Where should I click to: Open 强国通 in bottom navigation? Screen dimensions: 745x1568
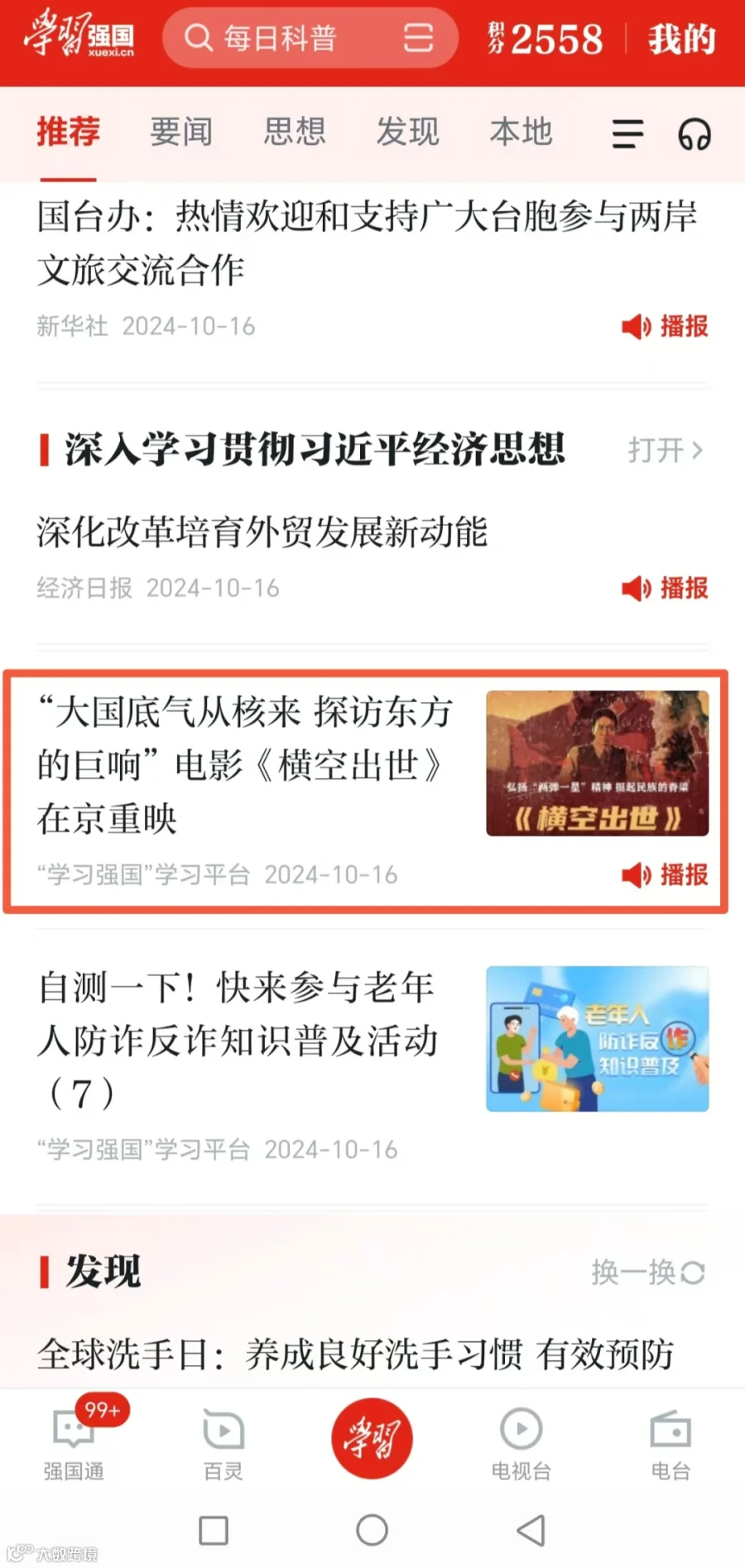[74, 1444]
